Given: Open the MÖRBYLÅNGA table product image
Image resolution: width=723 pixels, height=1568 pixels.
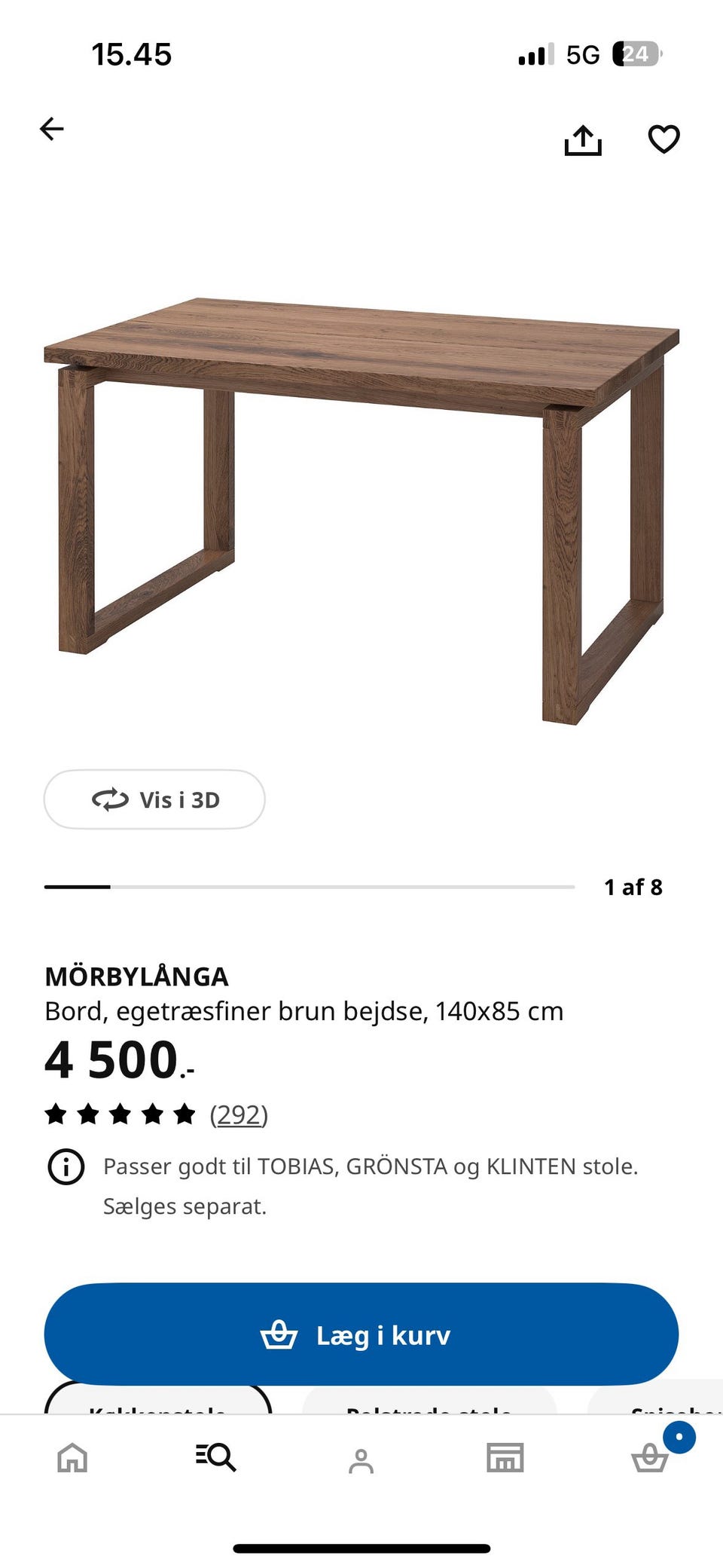Looking at the screenshot, I should 361,511.
